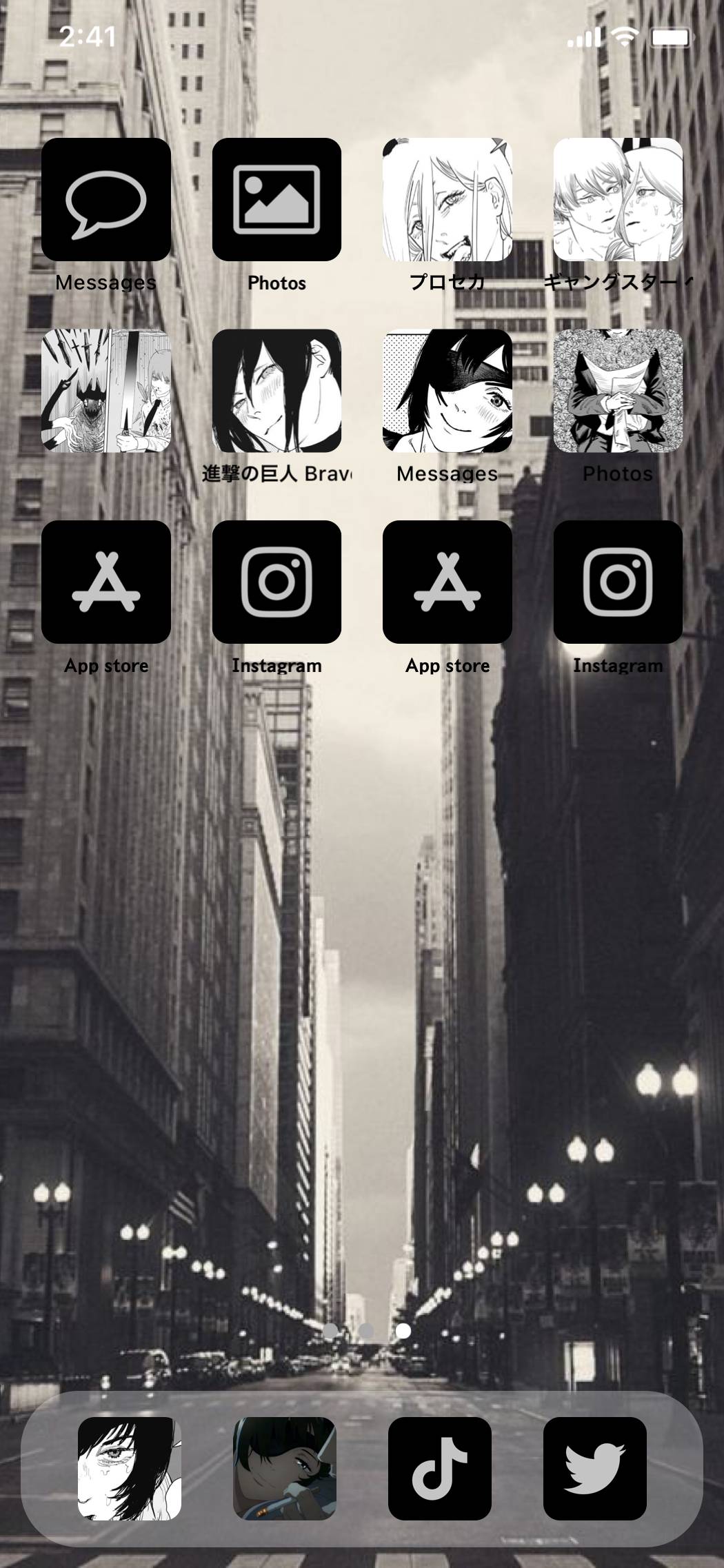Launch the プロセカ app
The image size is (724, 1568).
coord(448,200)
